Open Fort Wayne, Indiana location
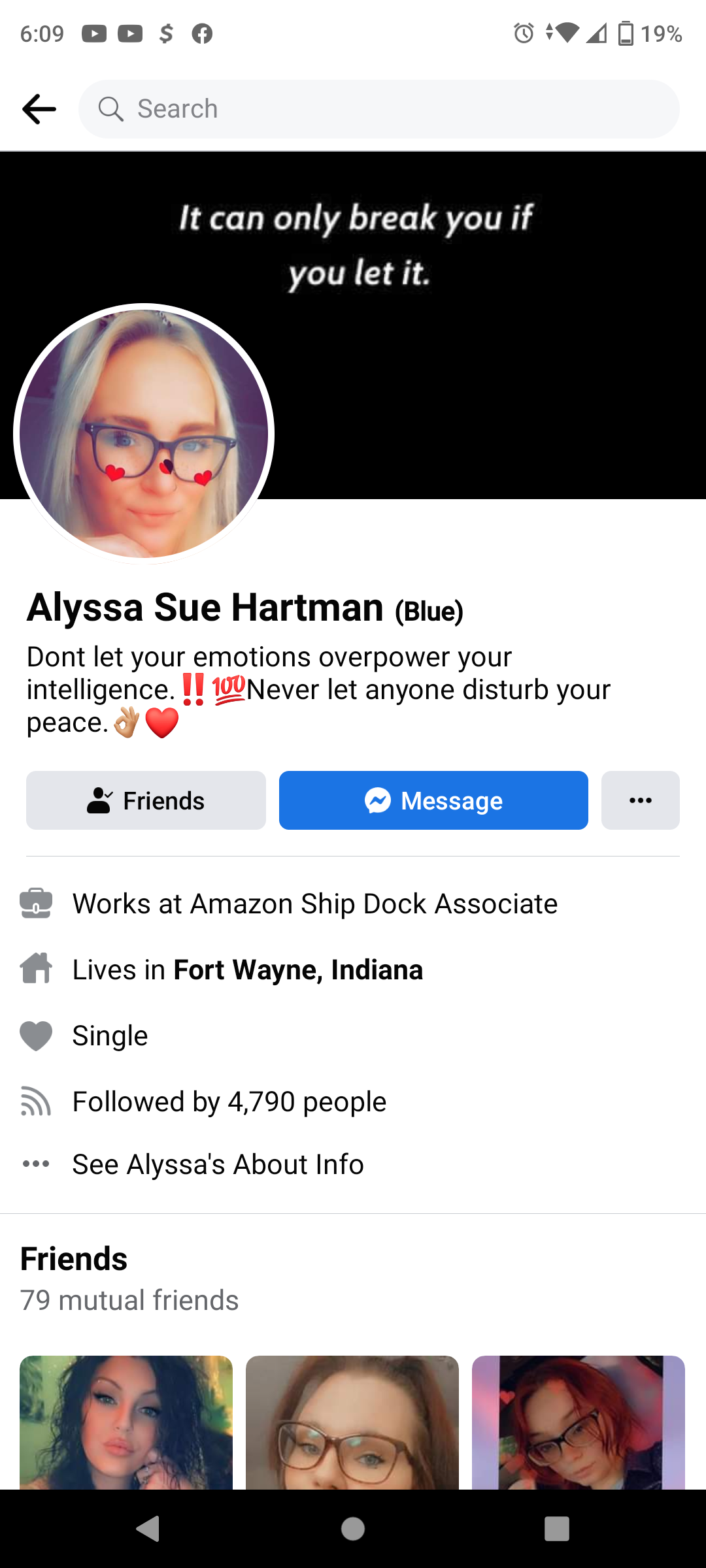This screenshot has width=706, height=1568. pos(298,970)
